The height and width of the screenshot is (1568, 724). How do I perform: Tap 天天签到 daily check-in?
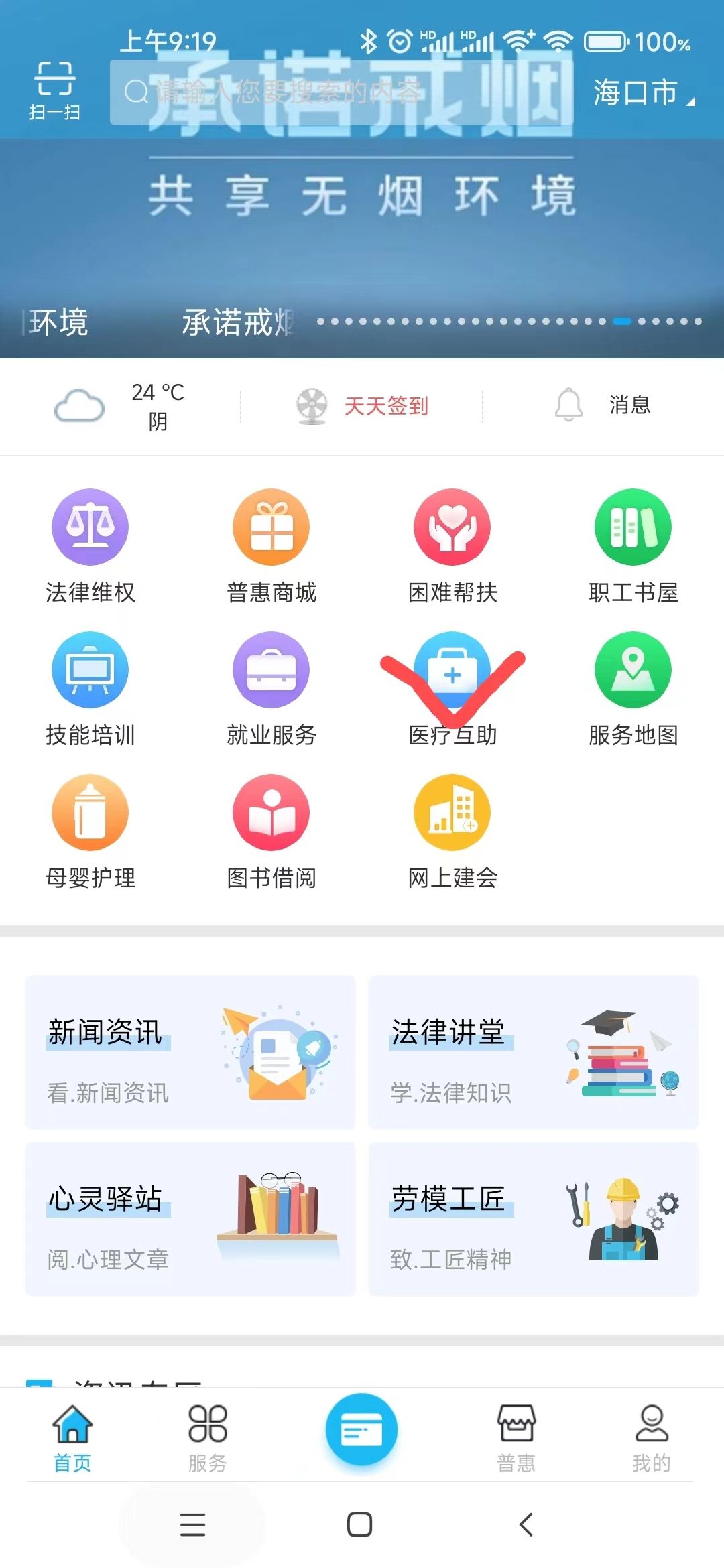(x=363, y=405)
